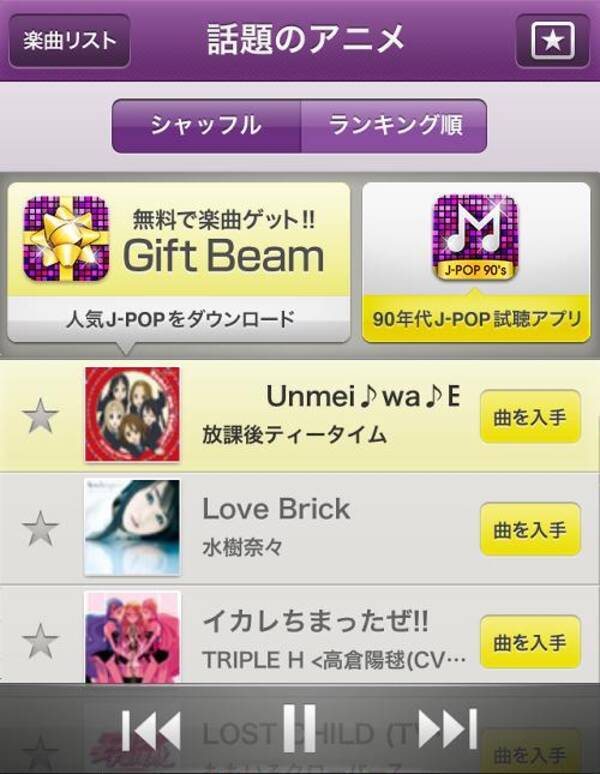The height and width of the screenshot is (774, 600).
Task: Star the Love Brick track
Action: click(x=40, y=528)
